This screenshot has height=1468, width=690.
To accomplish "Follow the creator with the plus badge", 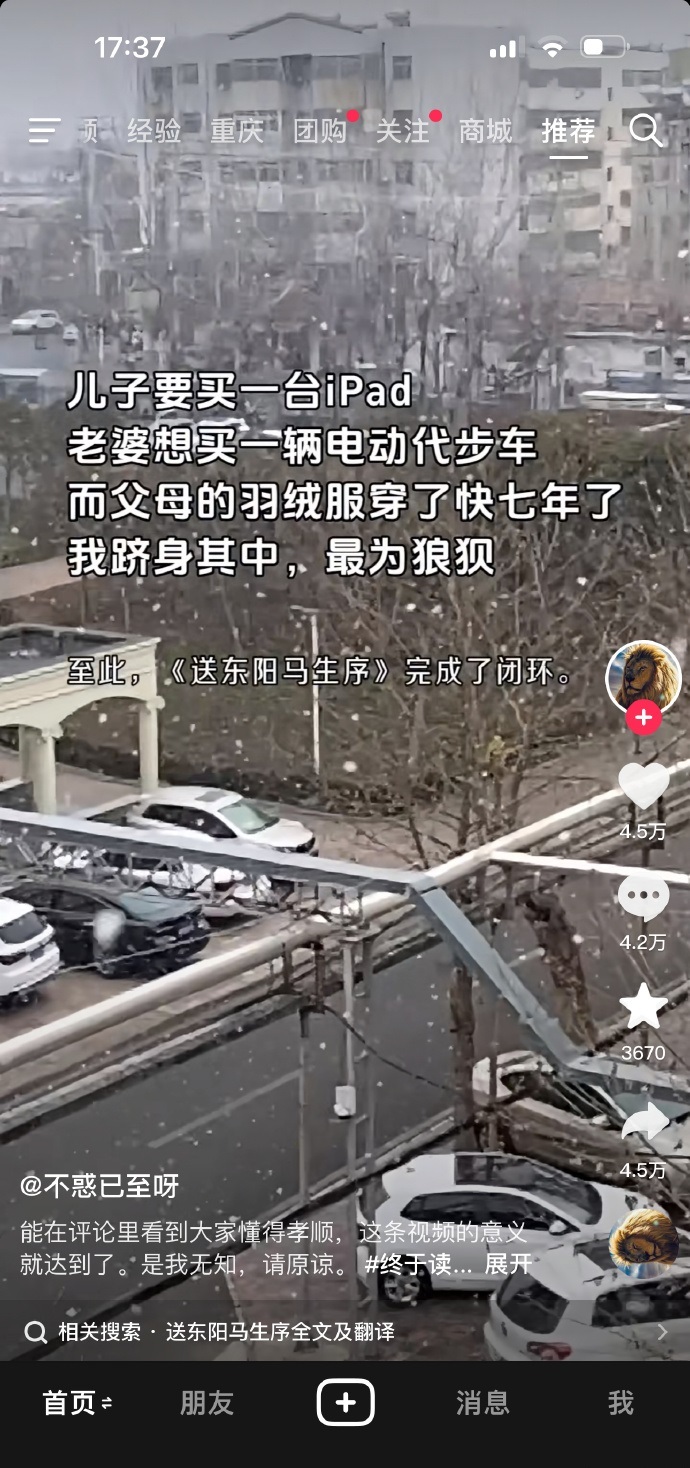I will (x=643, y=717).
